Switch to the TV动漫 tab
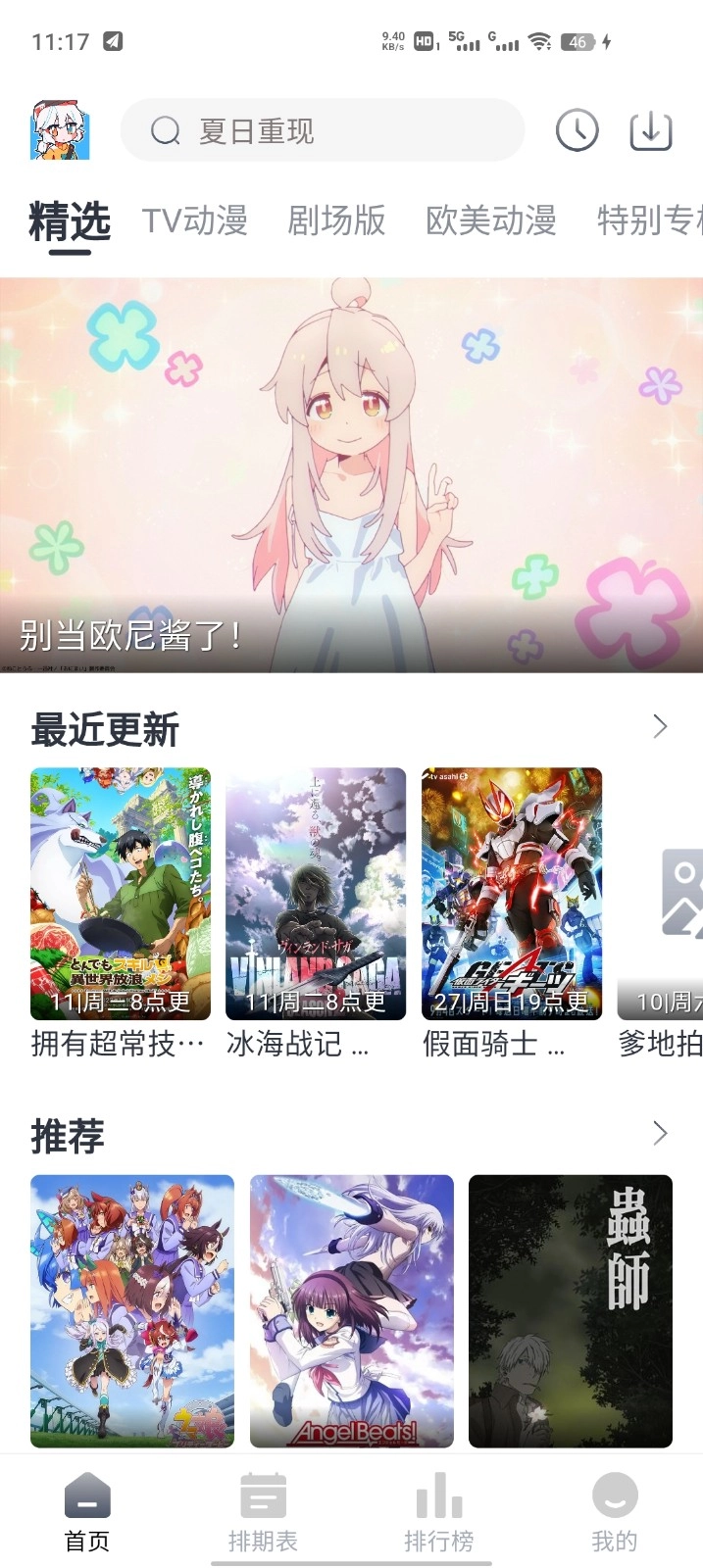703x1568 pixels. [194, 220]
